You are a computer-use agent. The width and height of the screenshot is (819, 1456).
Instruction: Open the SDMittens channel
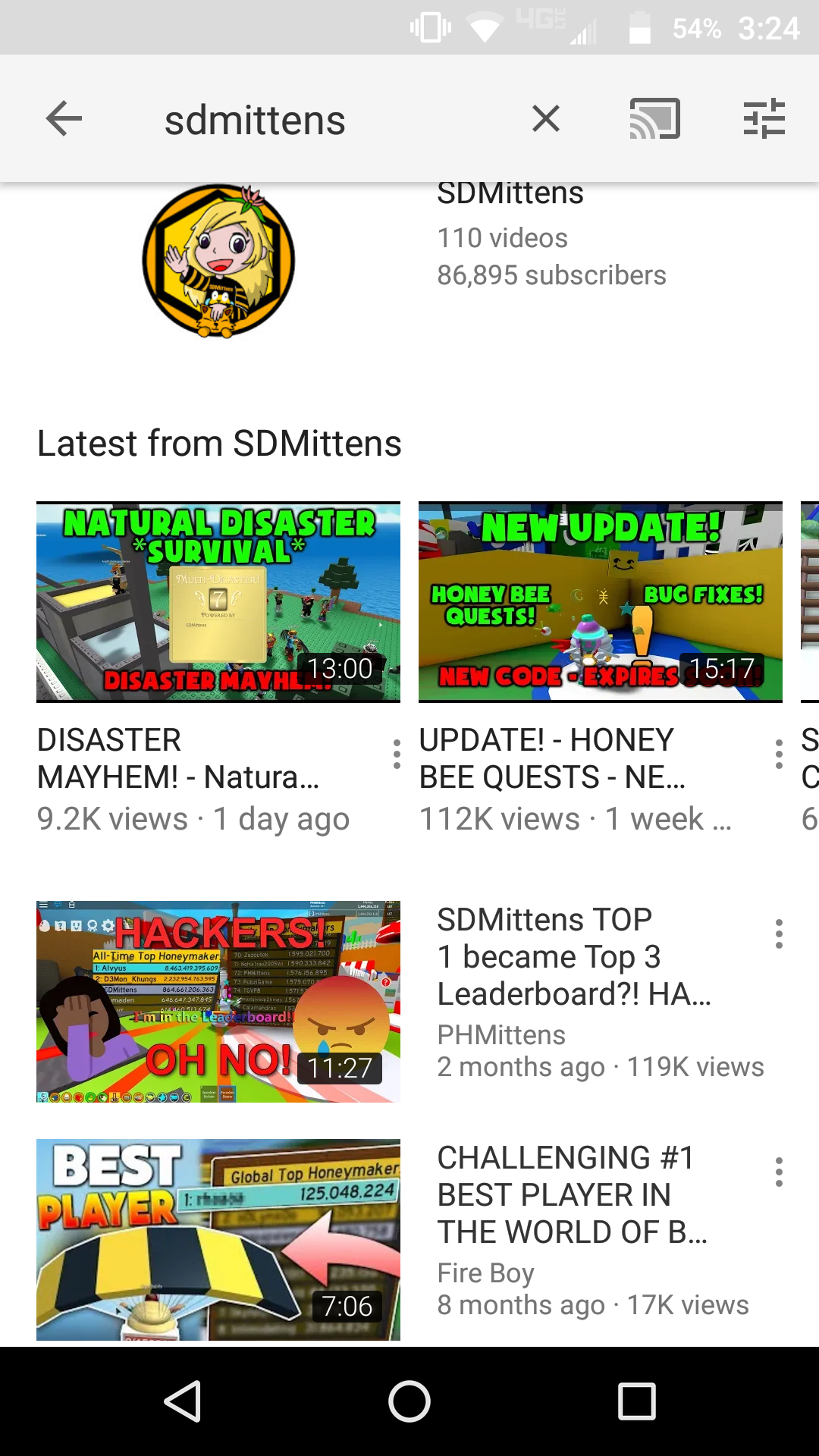[219, 260]
